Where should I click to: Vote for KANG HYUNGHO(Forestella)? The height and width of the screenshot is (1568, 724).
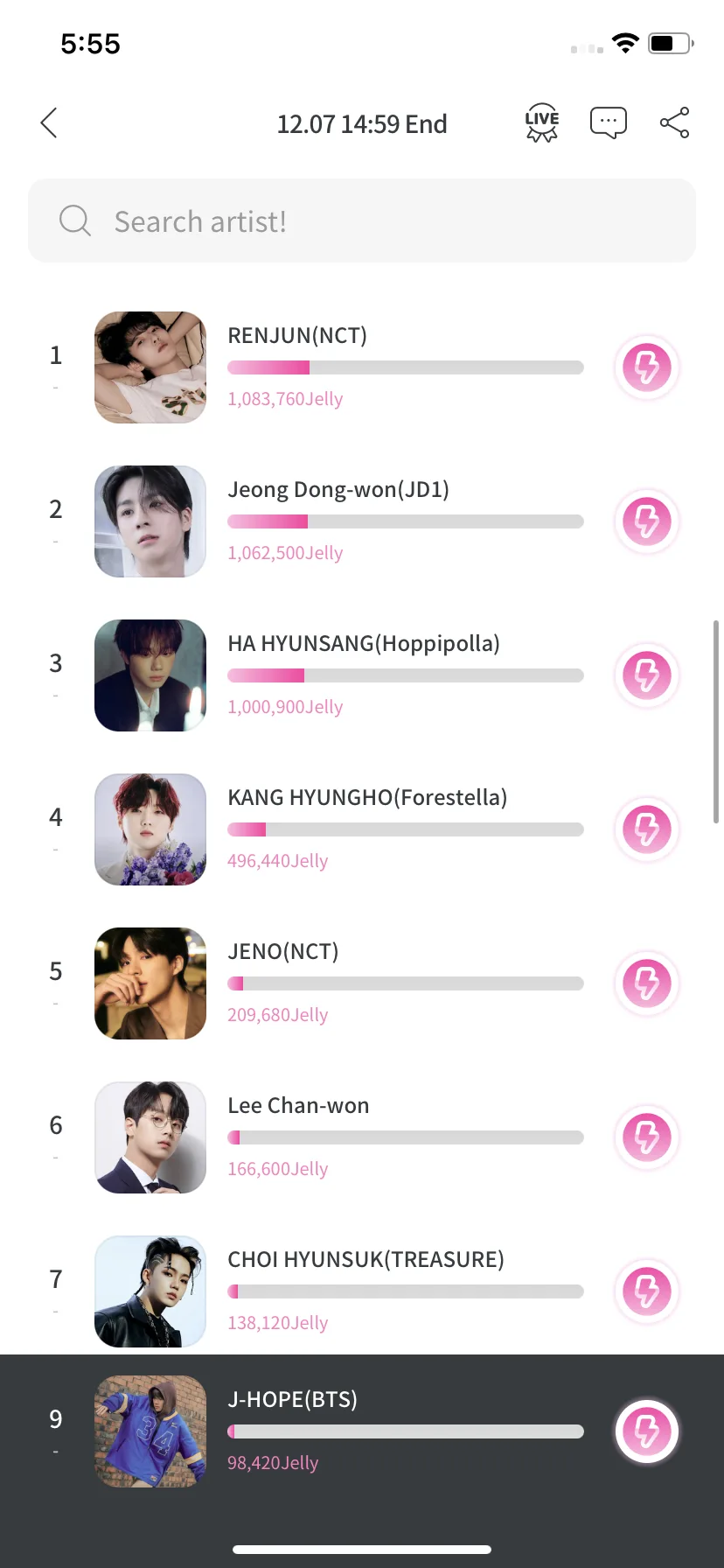coord(646,829)
